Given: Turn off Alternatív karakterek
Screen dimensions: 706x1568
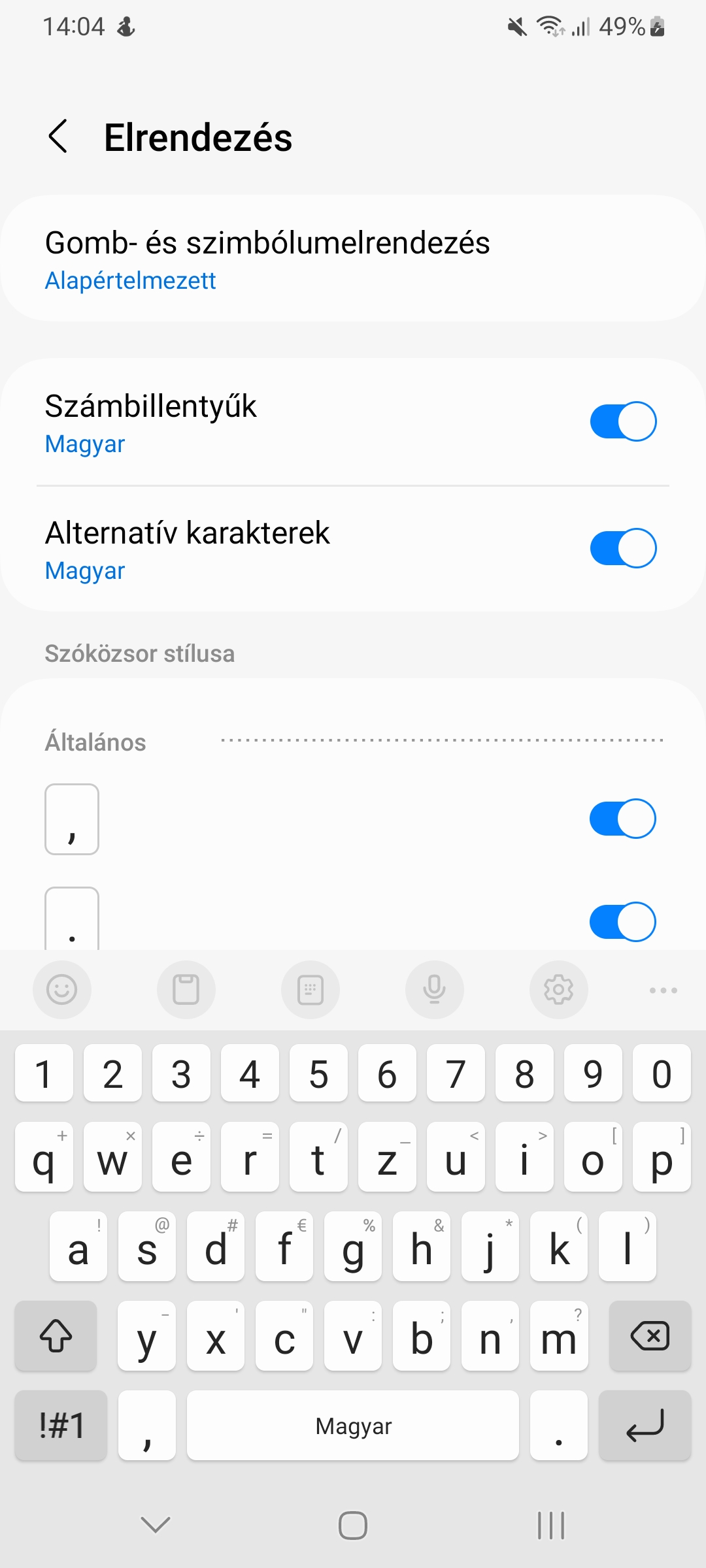Looking at the screenshot, I should tap(623, 548).
